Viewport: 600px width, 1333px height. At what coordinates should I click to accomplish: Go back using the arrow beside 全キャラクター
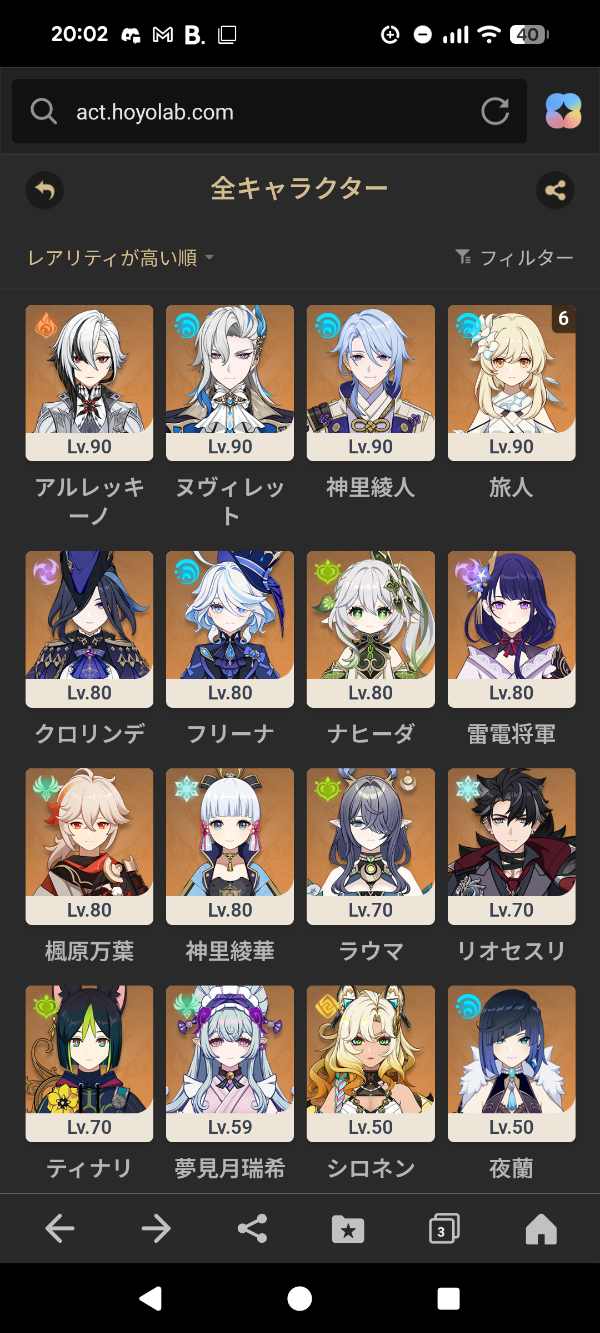point(45,189)
